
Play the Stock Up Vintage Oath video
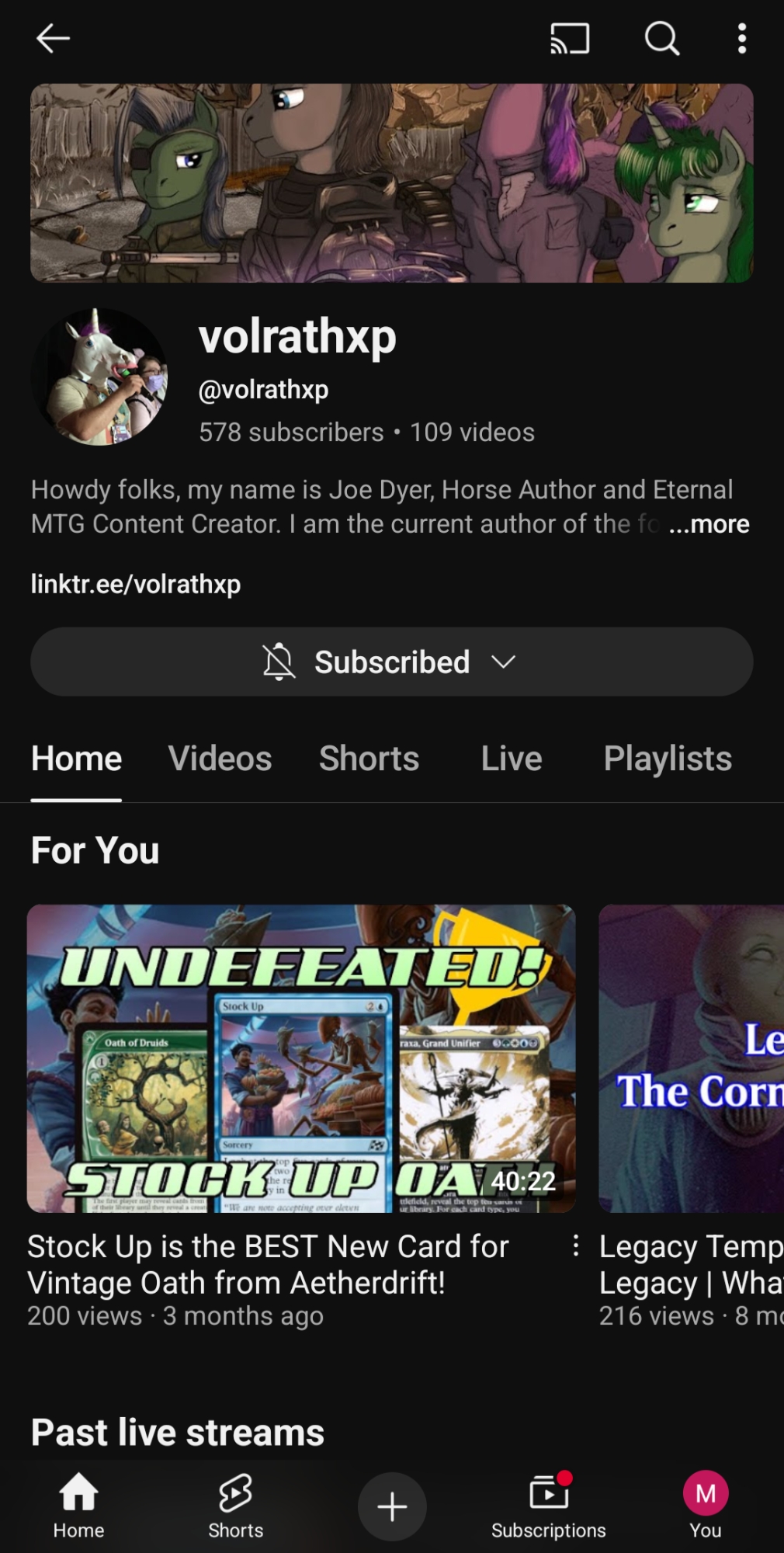click(301, 1058)
